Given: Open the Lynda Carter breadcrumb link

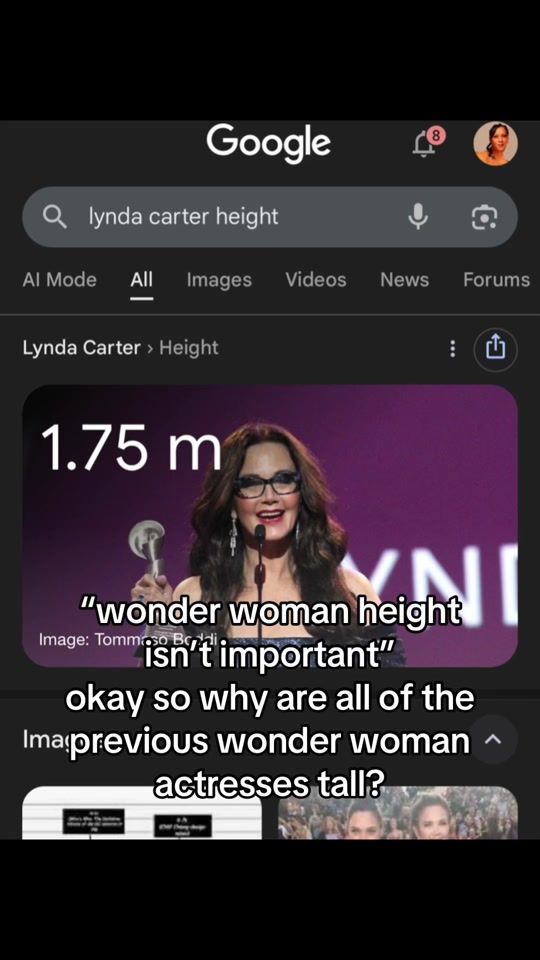Looking at the screenshot, I should tap(81, 348).
